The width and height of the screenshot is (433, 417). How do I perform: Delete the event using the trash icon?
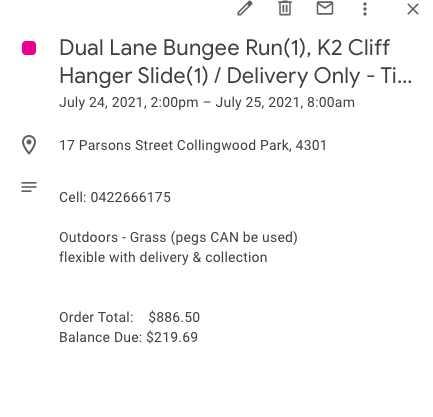click(285, 8)
